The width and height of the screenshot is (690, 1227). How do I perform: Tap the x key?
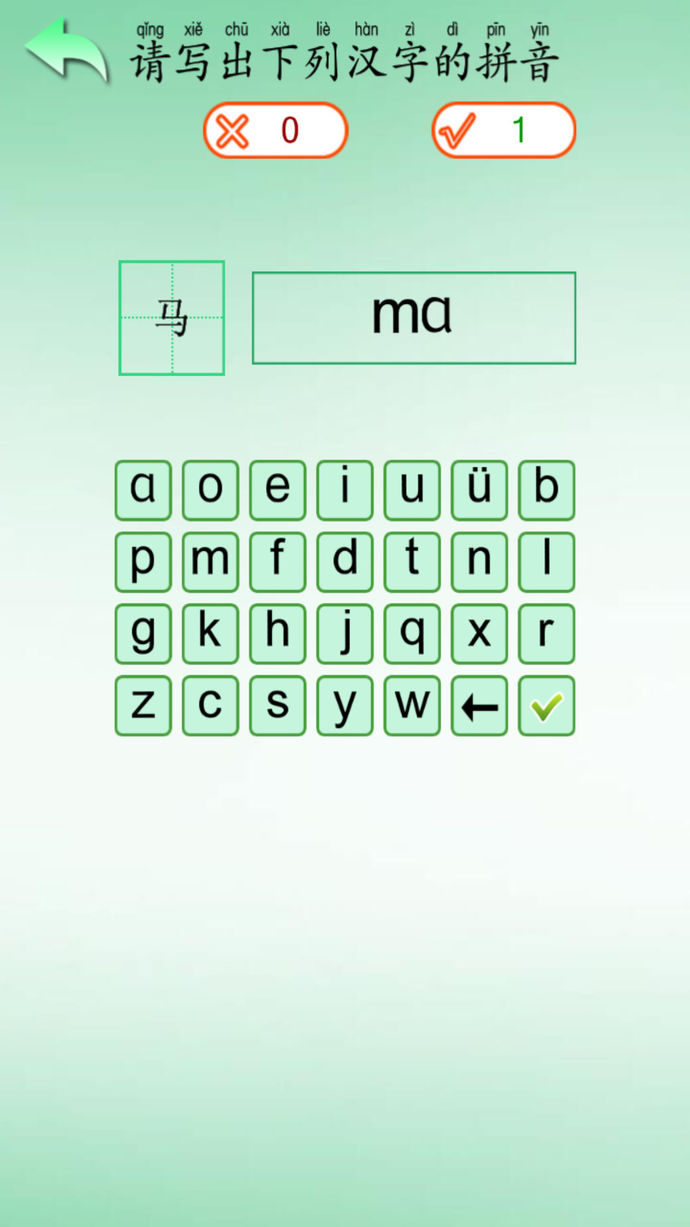pos(479,634)
